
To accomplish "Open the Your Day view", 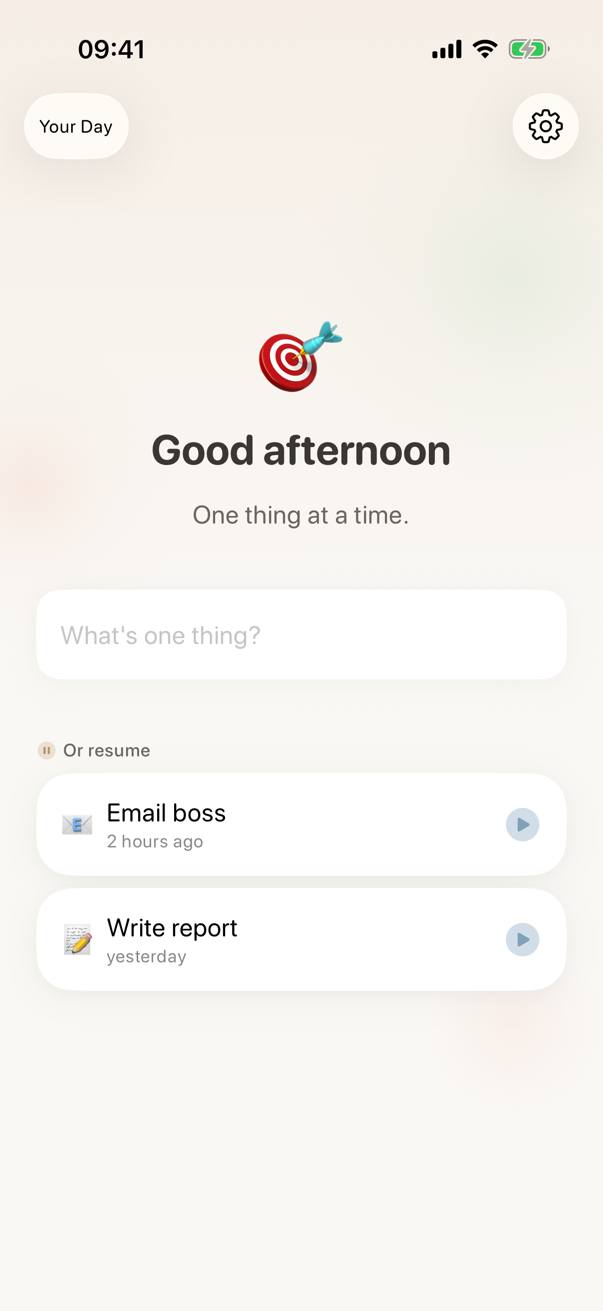I will coord(76,126).
